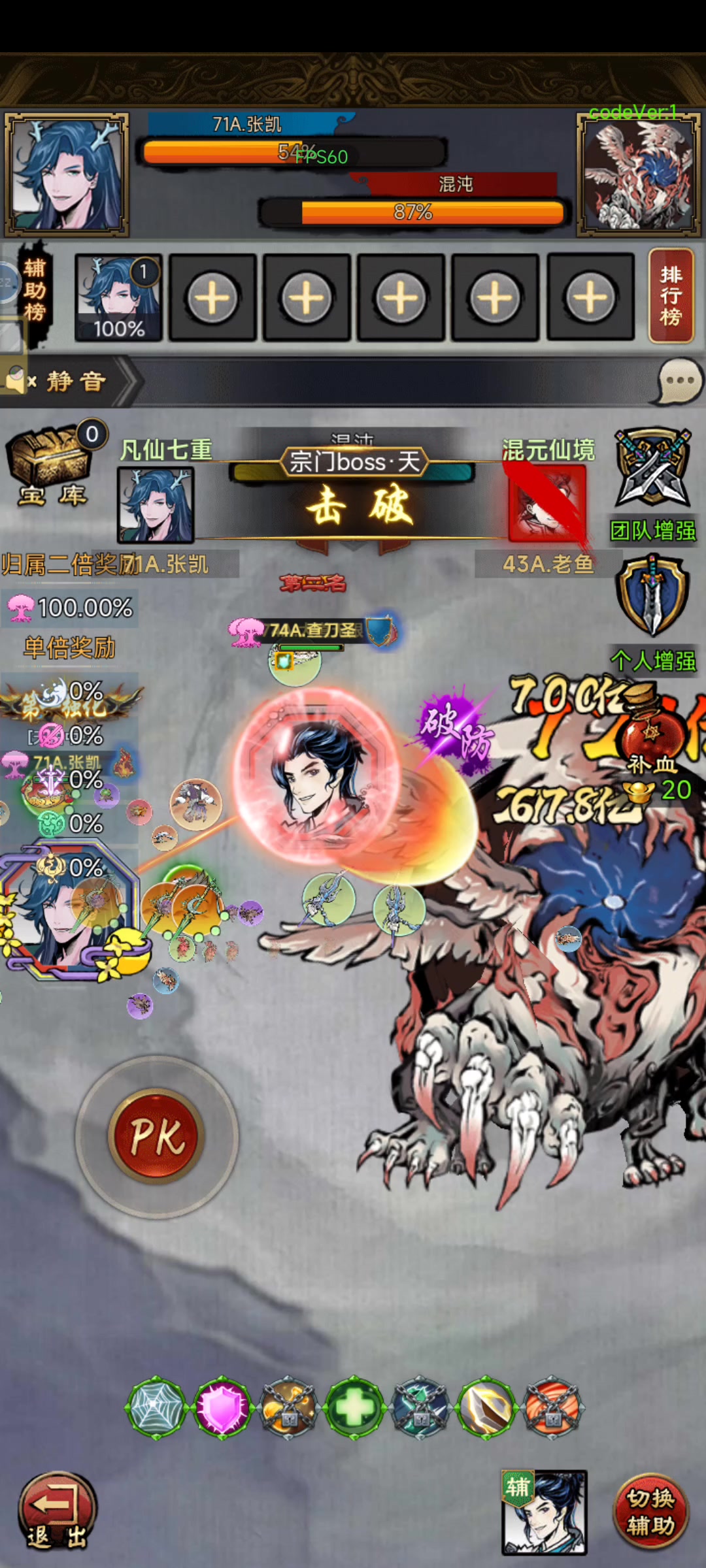The image size is (706, 1568).
Task: Exit the battle with 退出
Action: tap(58, 1512)
